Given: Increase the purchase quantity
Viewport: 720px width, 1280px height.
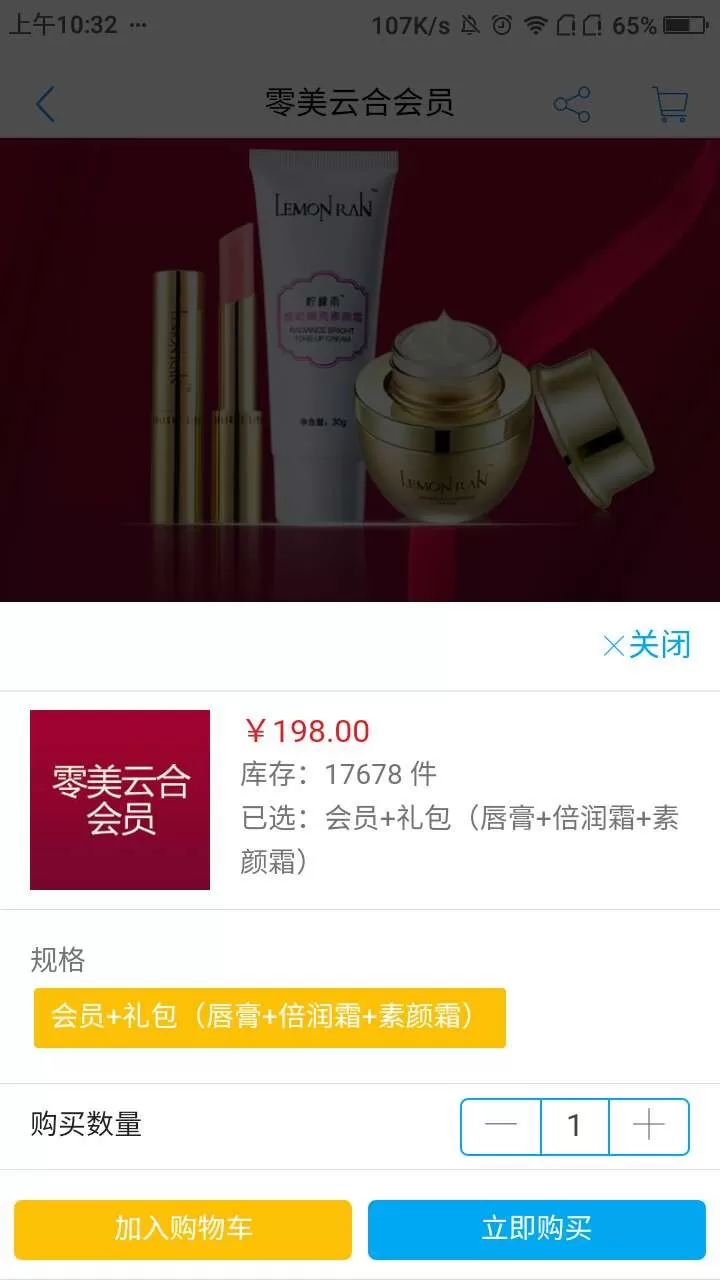Looking at the screenshot, I should click(649, 1126).
